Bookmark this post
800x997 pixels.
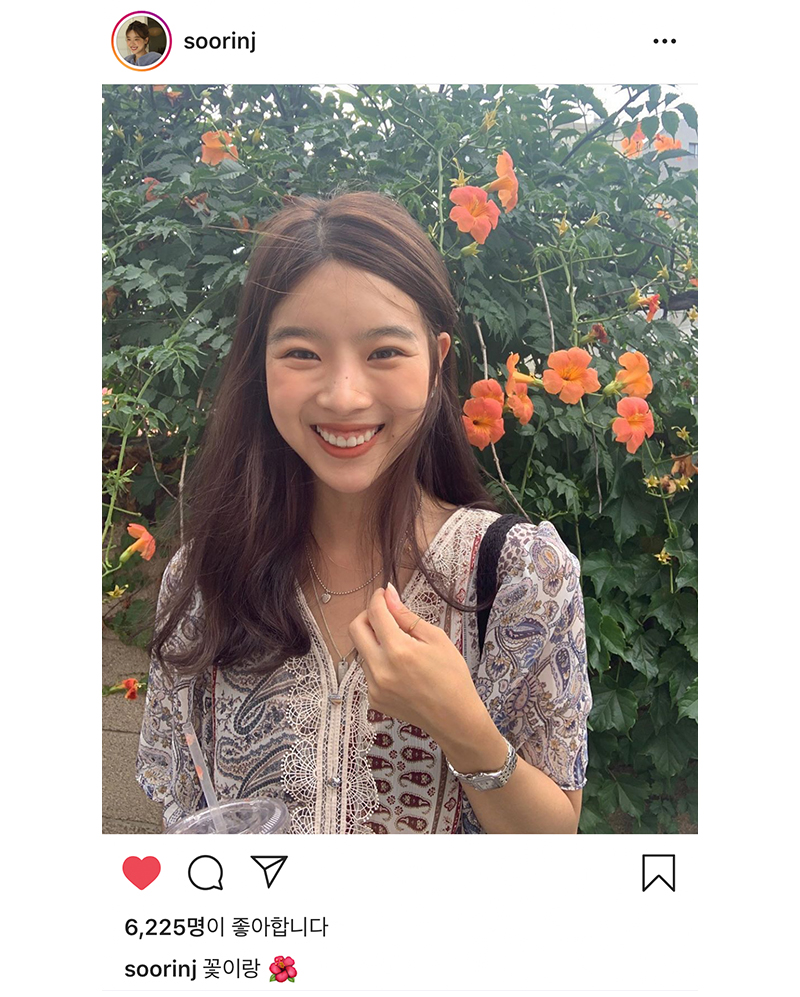tap(658, 872)
